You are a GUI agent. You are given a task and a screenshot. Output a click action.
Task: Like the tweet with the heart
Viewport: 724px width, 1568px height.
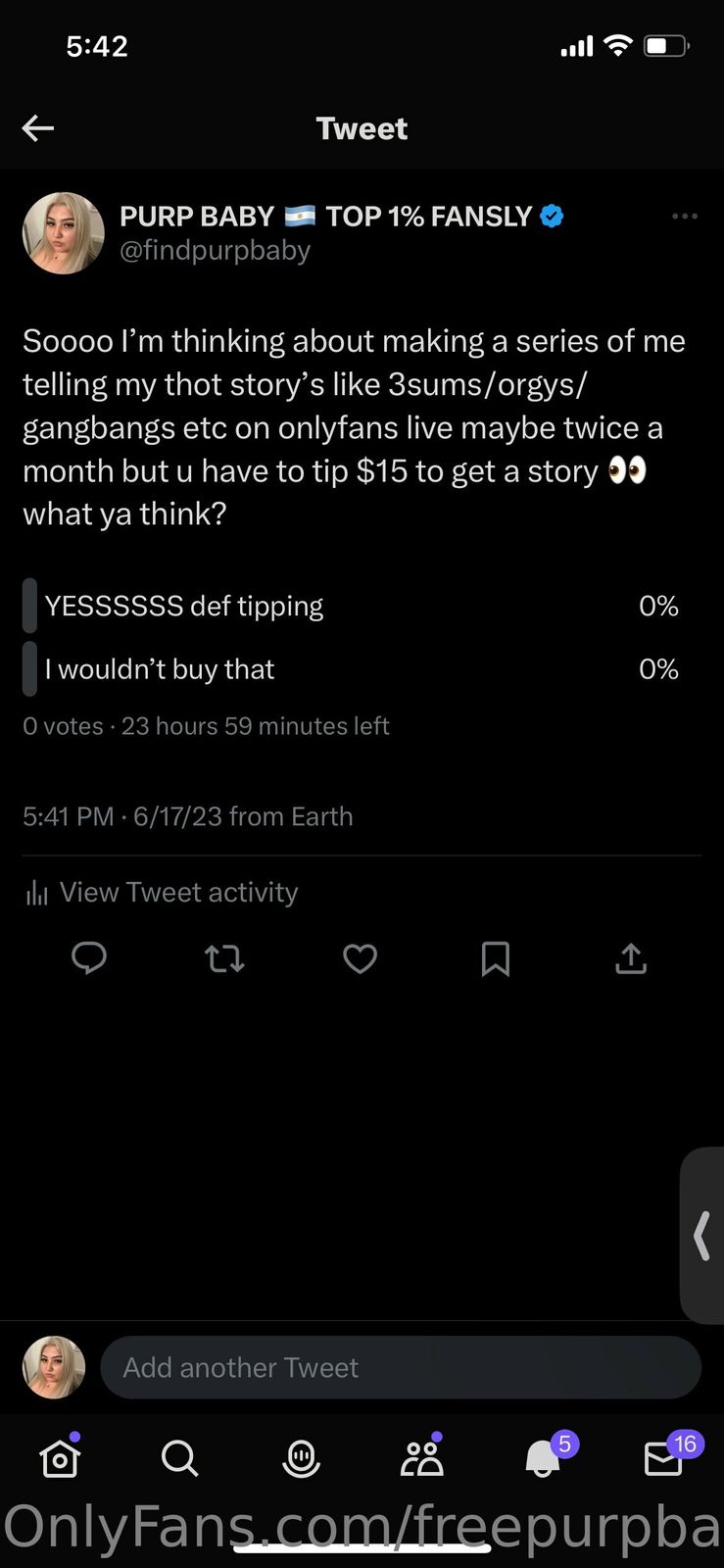[360, 958]
